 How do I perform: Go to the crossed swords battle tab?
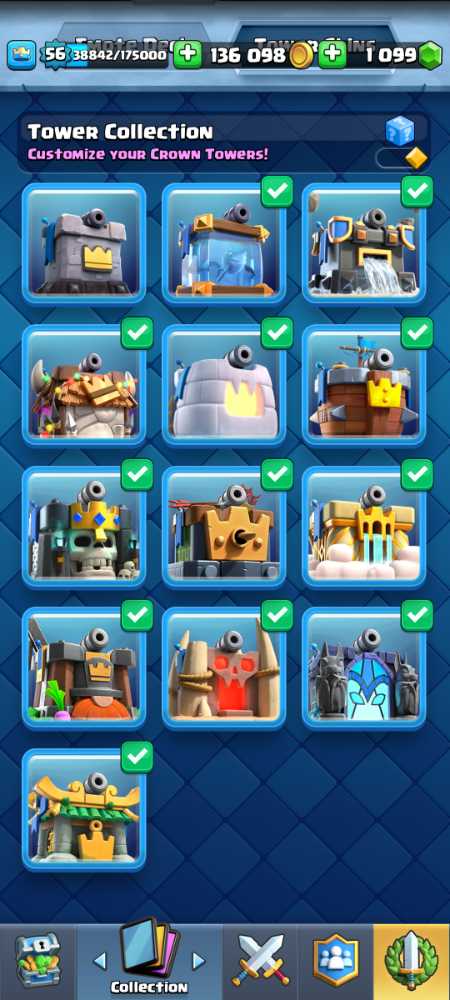pos(260,960)
